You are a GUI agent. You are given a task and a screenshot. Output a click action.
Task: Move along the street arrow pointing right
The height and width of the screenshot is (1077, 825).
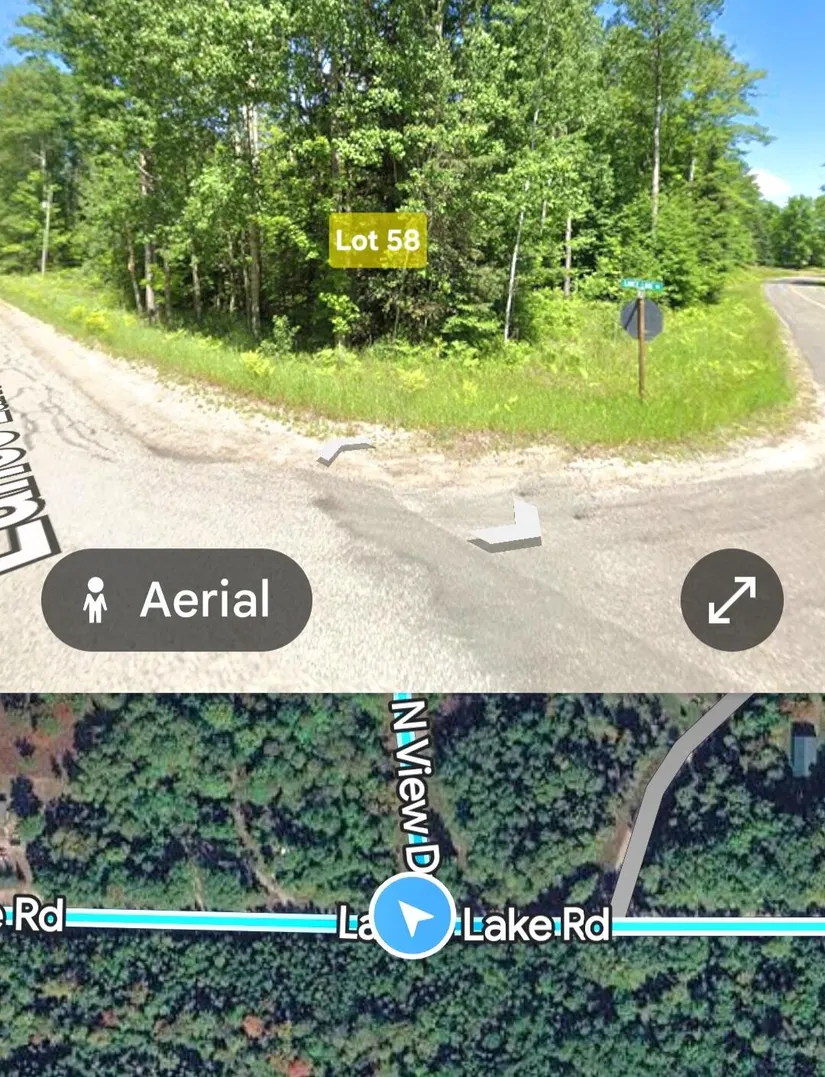(510, 526)
